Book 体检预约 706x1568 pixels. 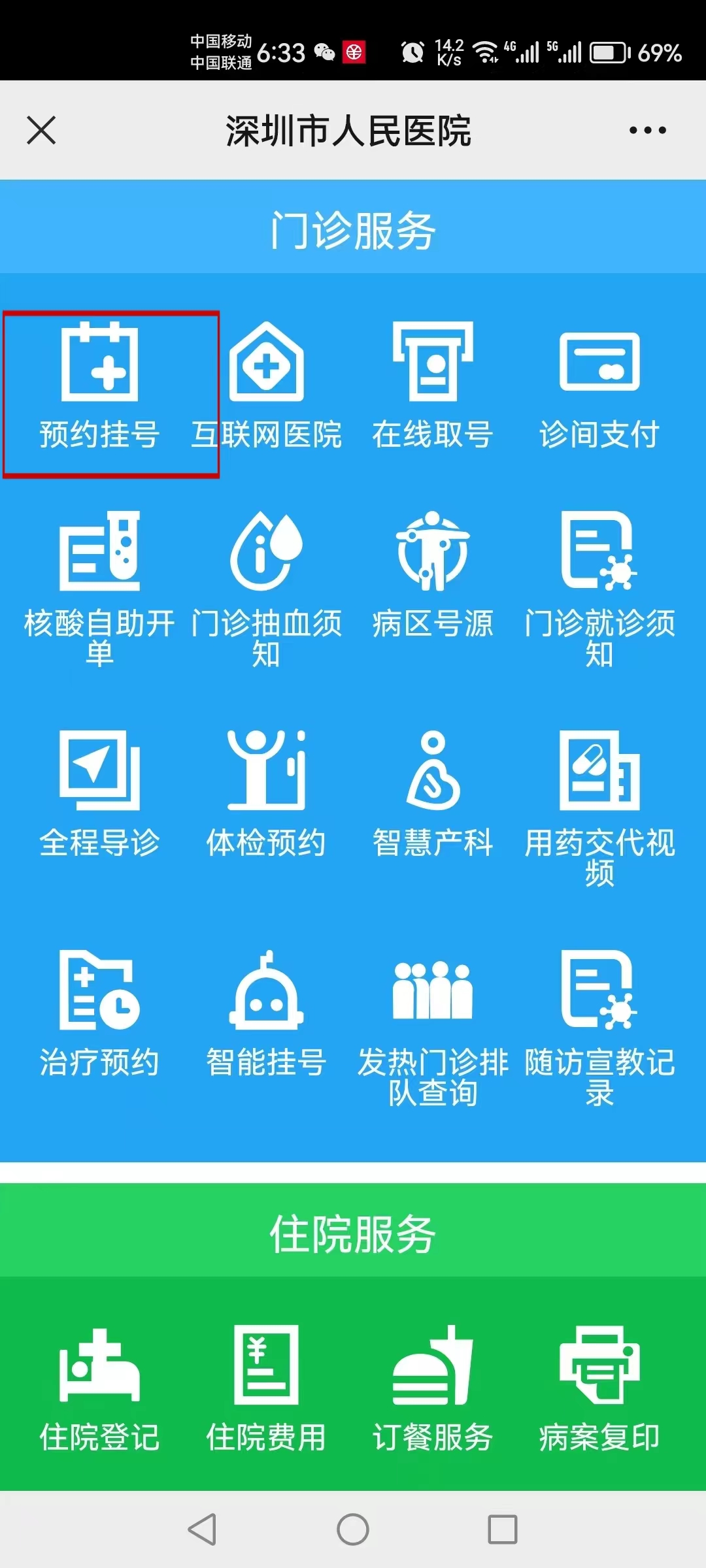266,794
